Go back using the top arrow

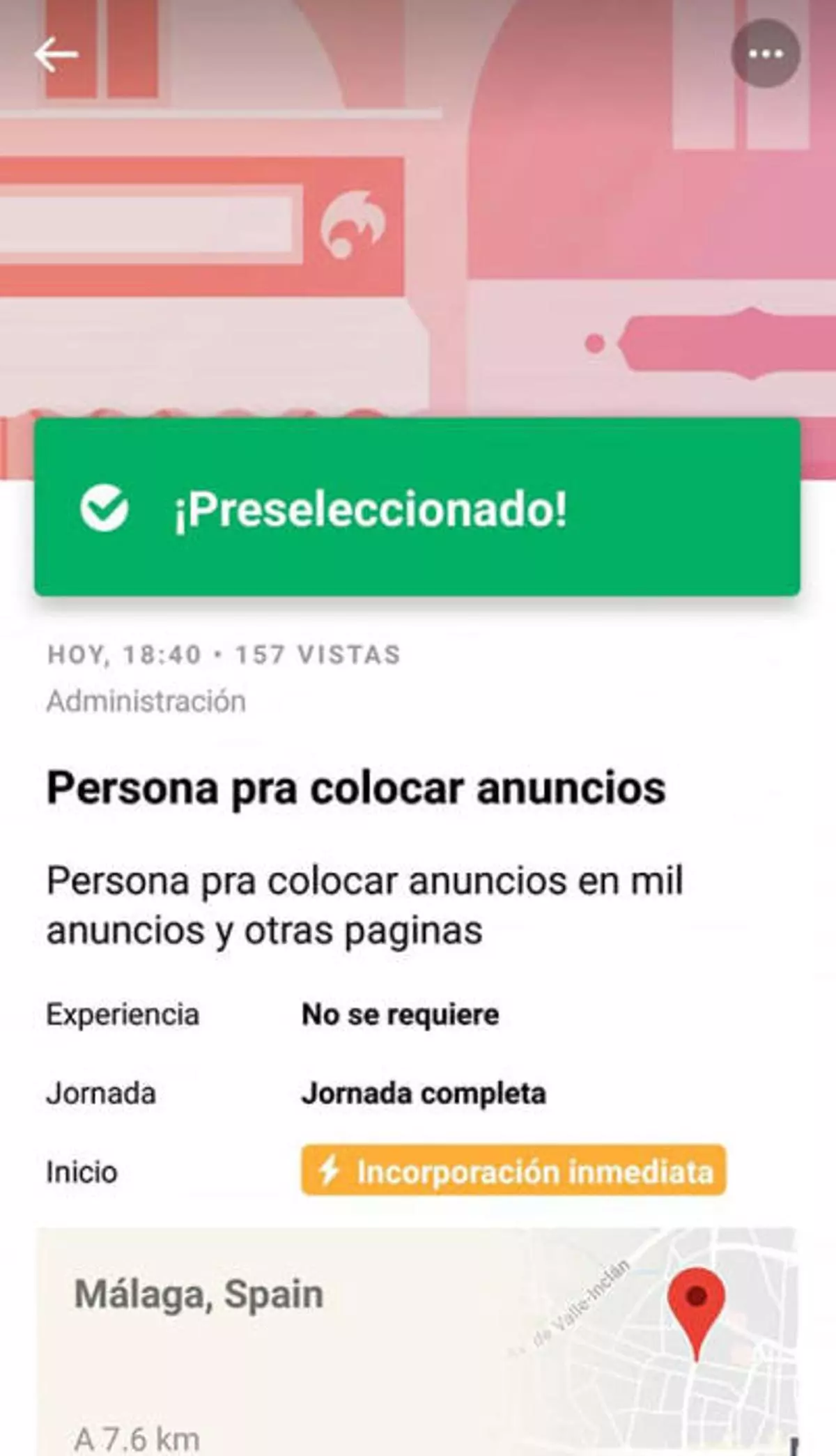click(x=56, y=55)
